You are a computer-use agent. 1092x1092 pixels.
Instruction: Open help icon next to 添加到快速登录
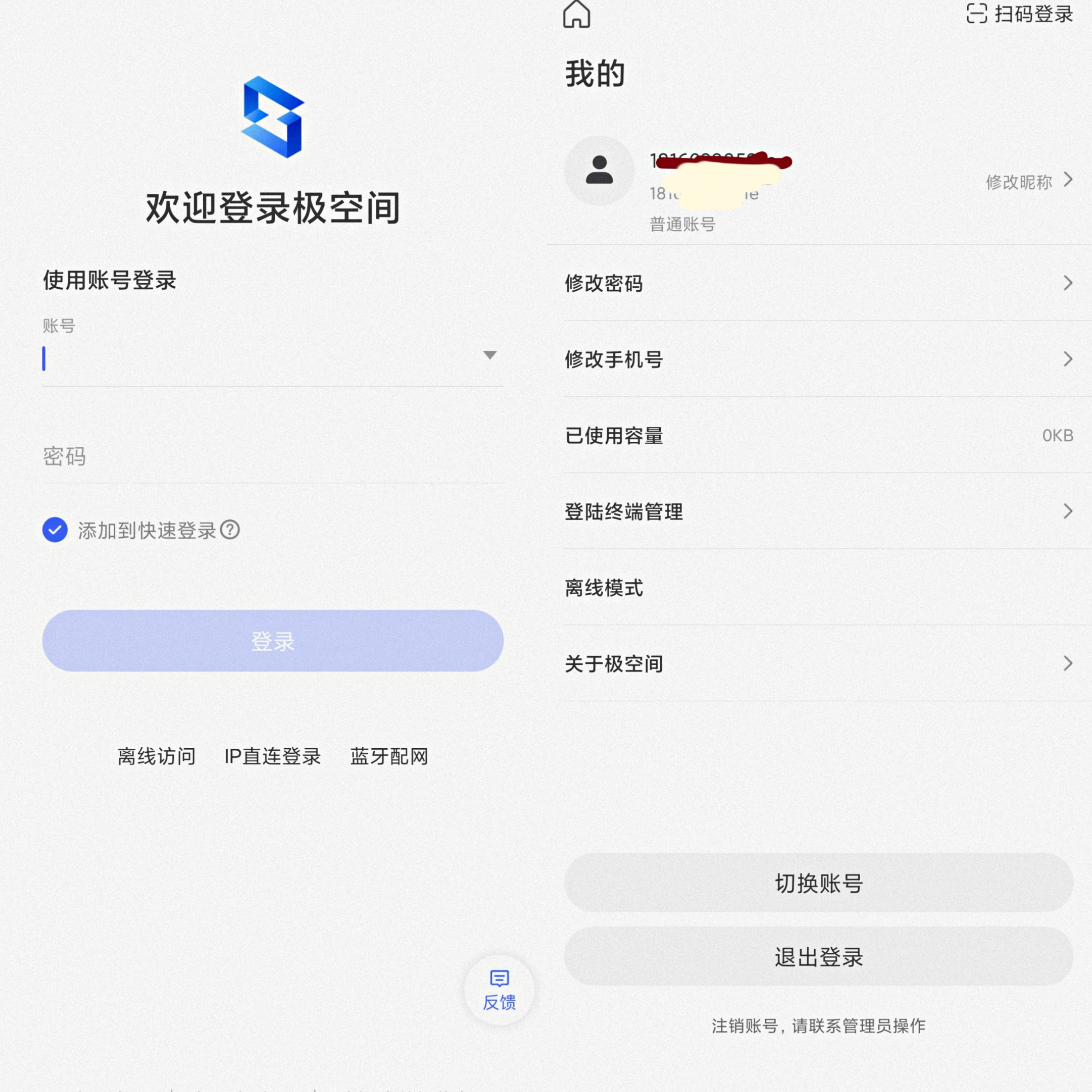click(x=230, y=529)
